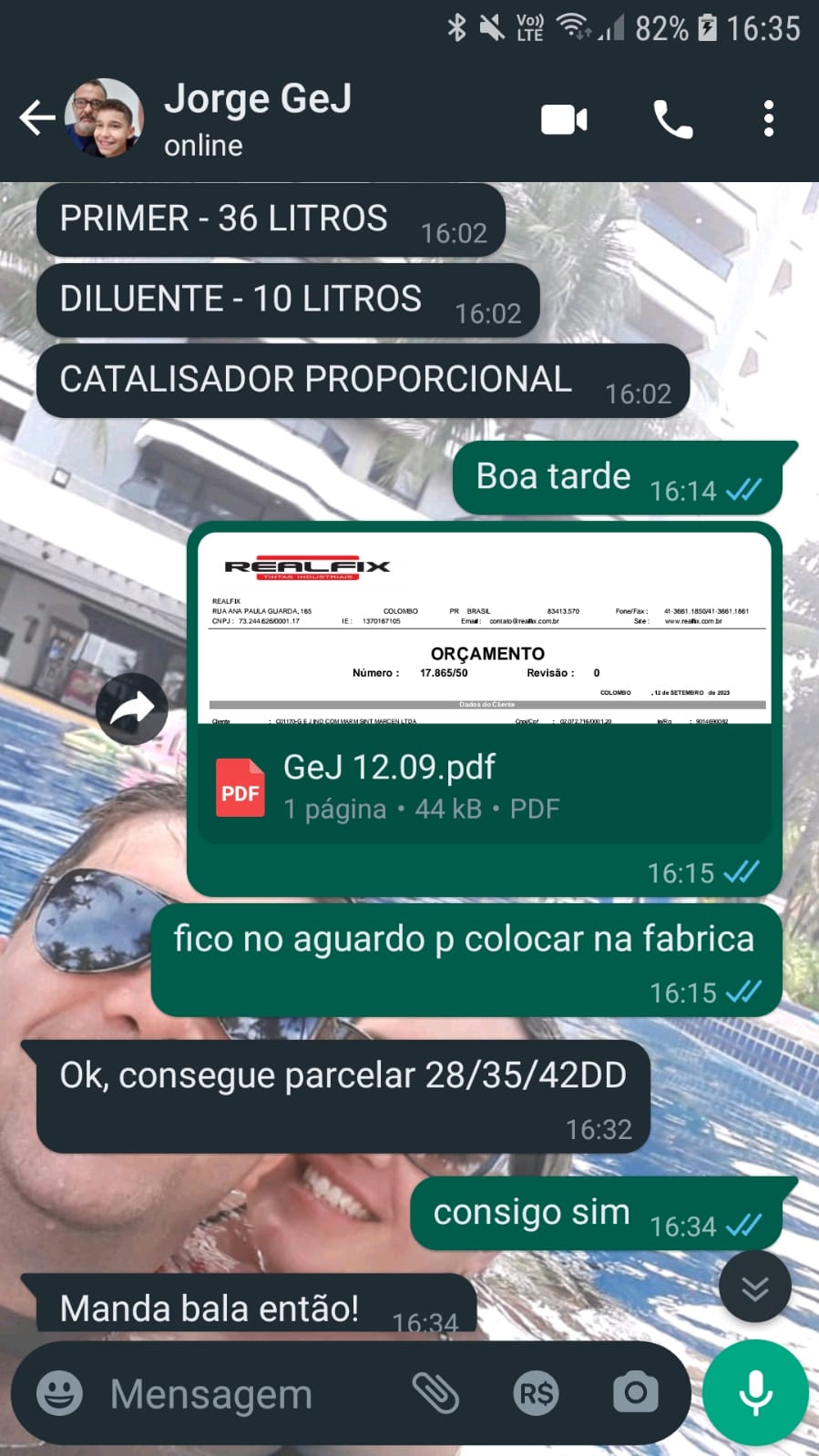Screen dimensions: 819x1456
Task: Forward the GeJ 12.09.pdf message
Action: tap(132, 708)
